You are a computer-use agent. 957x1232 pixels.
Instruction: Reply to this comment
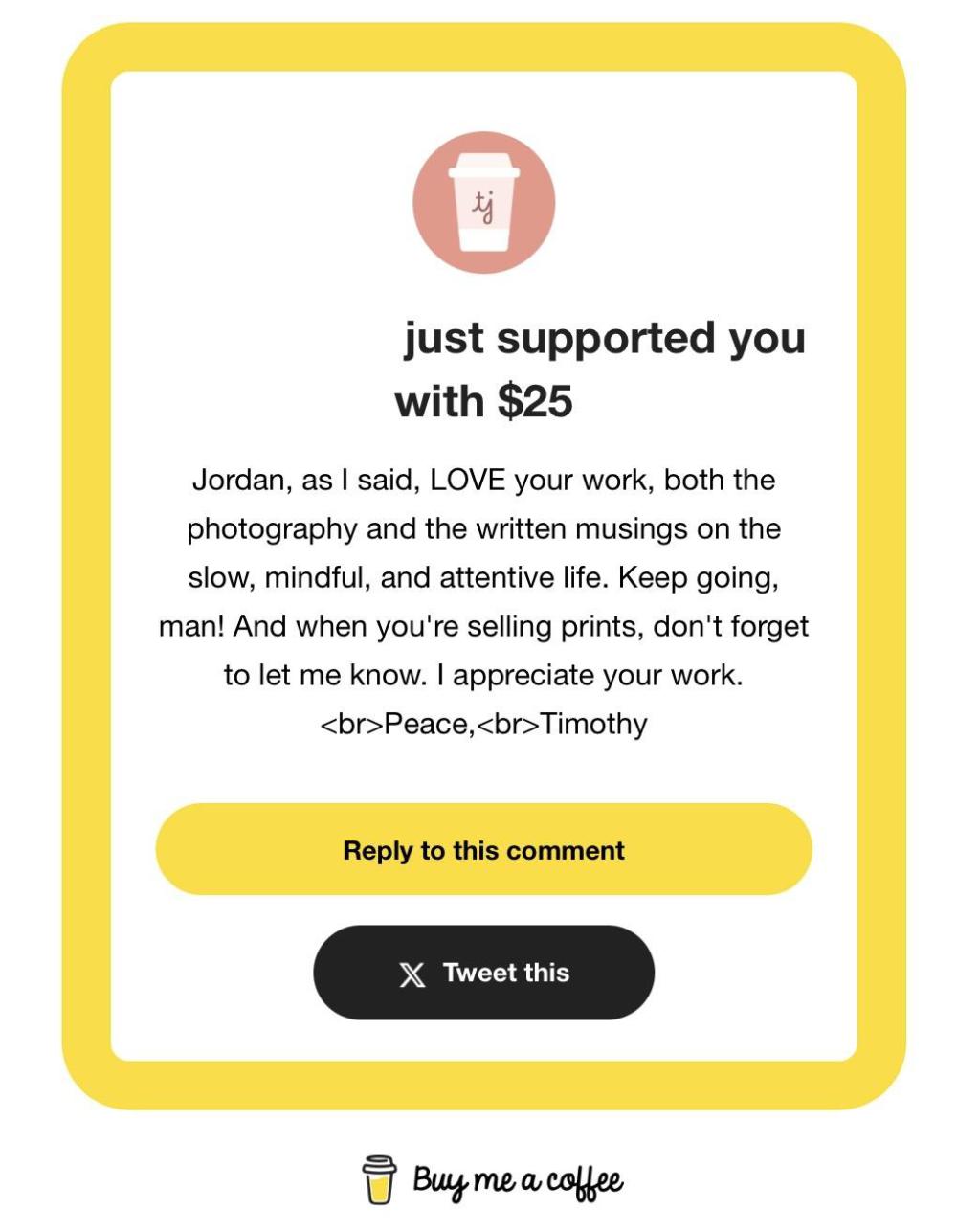click(x=483, y=849)
